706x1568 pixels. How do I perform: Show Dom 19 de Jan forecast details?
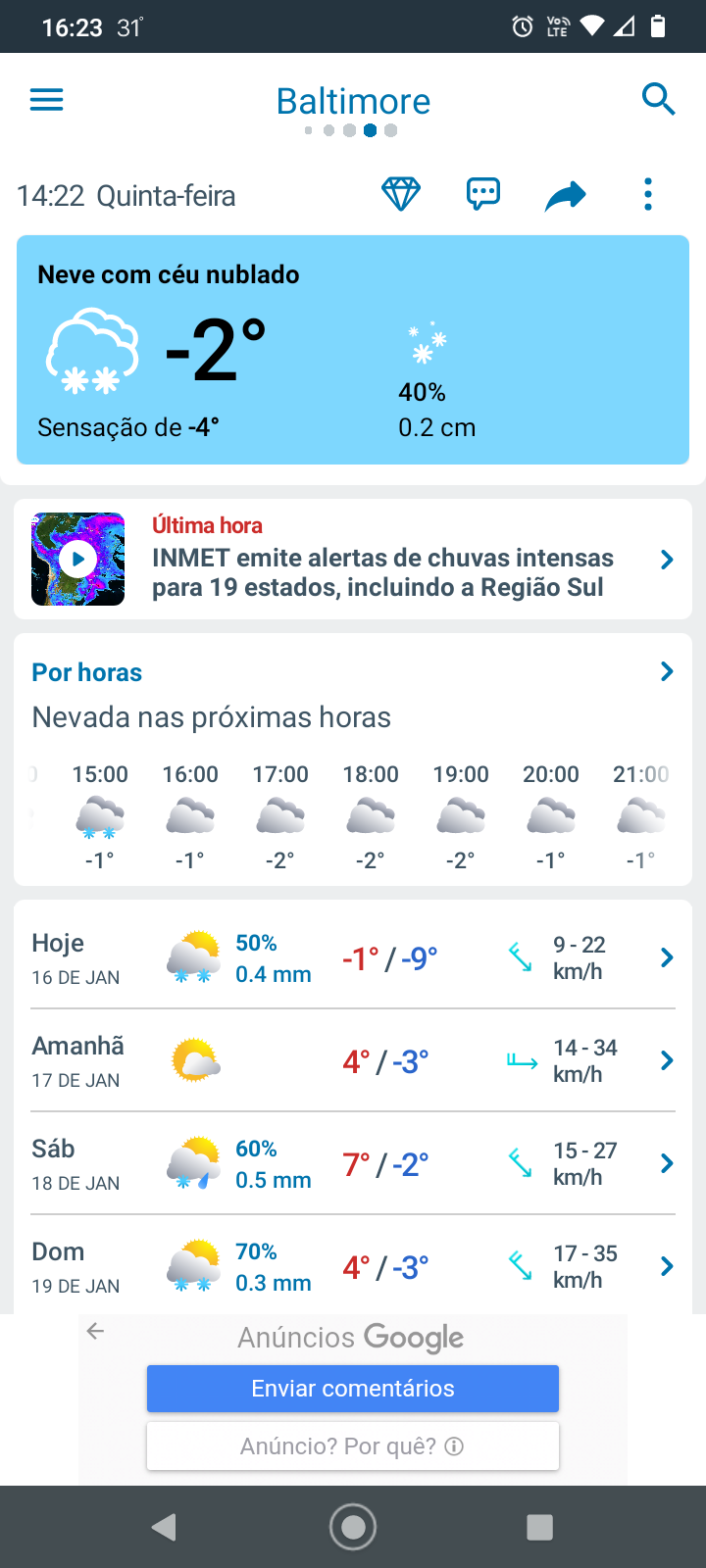point(353,1265)
